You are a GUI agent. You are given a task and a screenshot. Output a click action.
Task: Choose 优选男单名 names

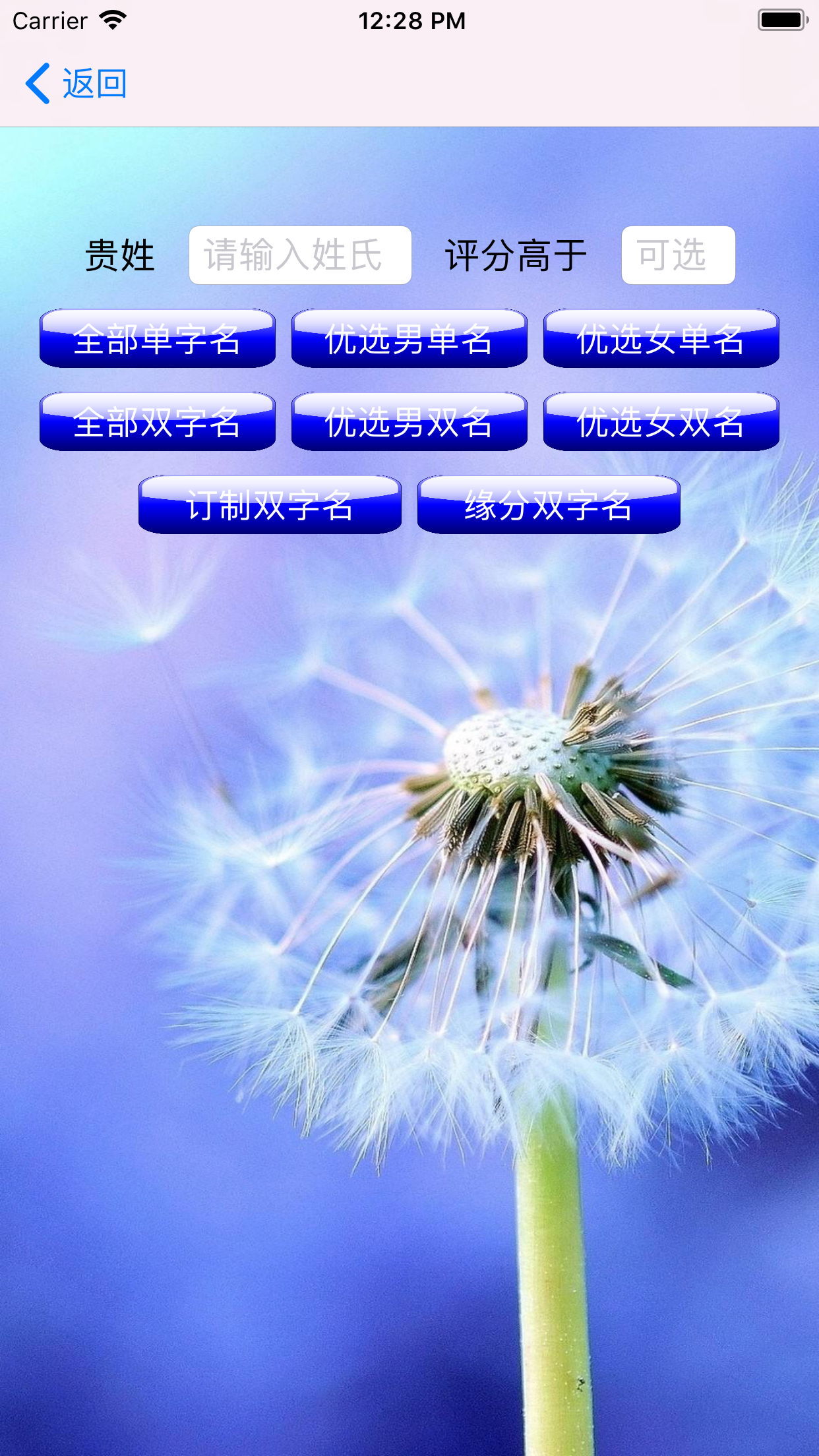(409, 338)
